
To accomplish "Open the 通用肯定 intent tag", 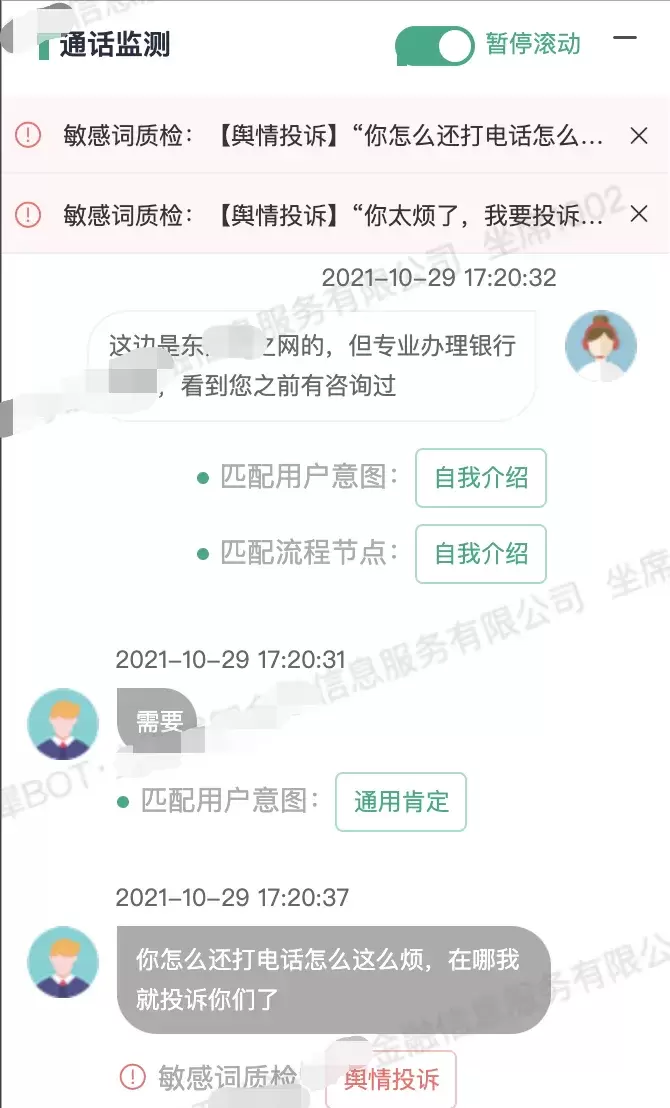I will [401, 801].
